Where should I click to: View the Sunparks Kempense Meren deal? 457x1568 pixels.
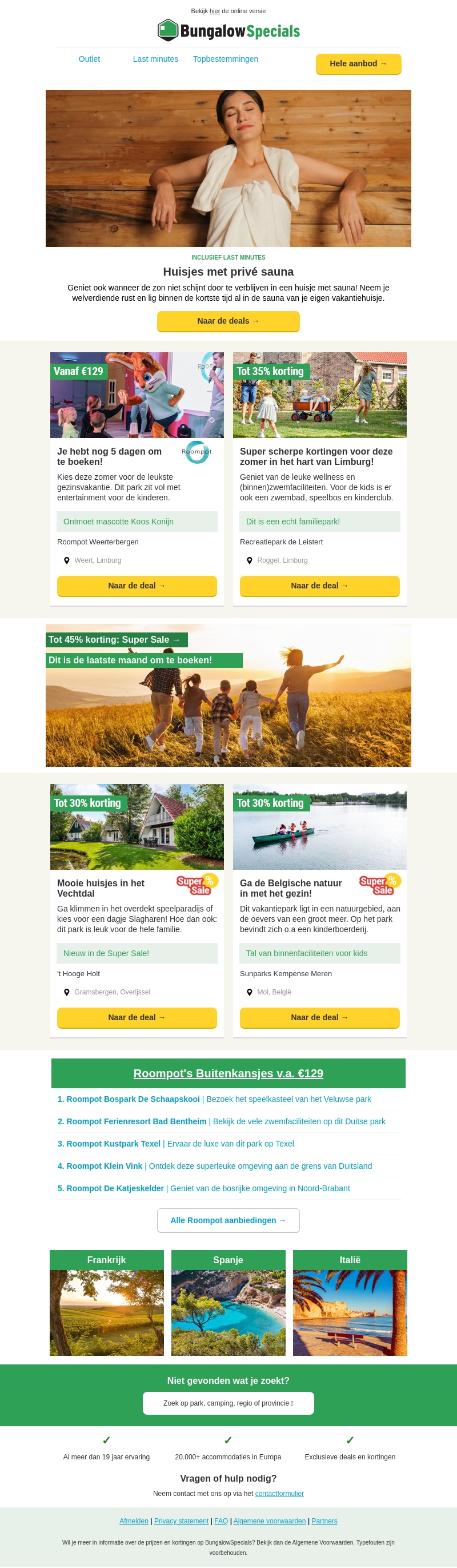[x=319, y=1017]
